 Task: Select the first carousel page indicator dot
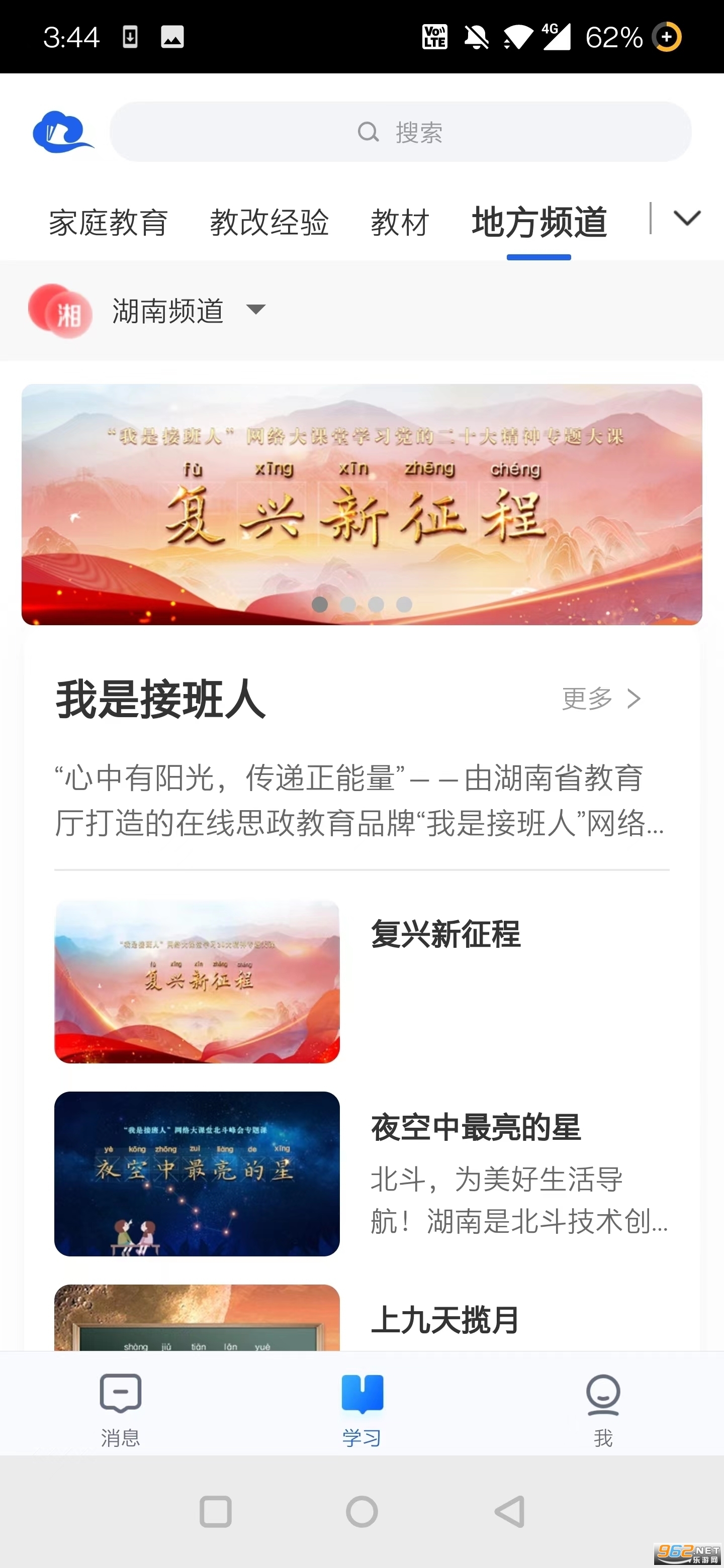[321, 605]
